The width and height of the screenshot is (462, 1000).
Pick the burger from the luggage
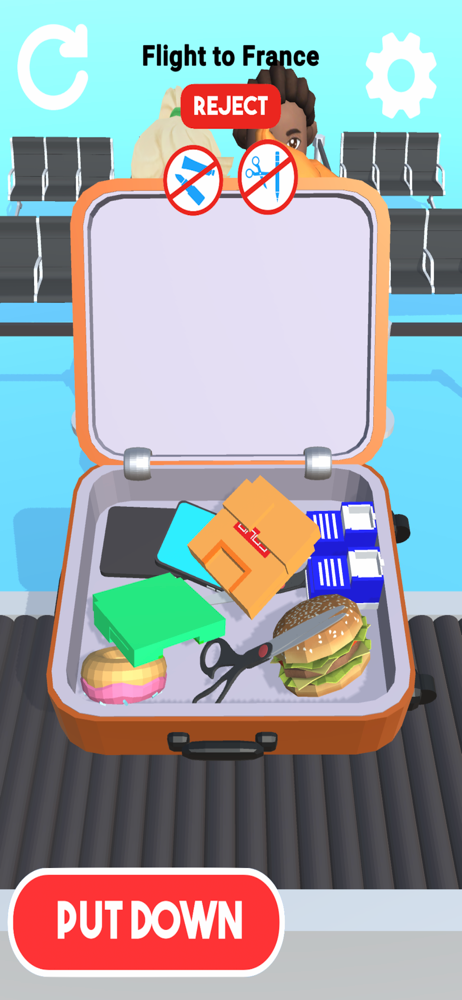click(322, 645)
